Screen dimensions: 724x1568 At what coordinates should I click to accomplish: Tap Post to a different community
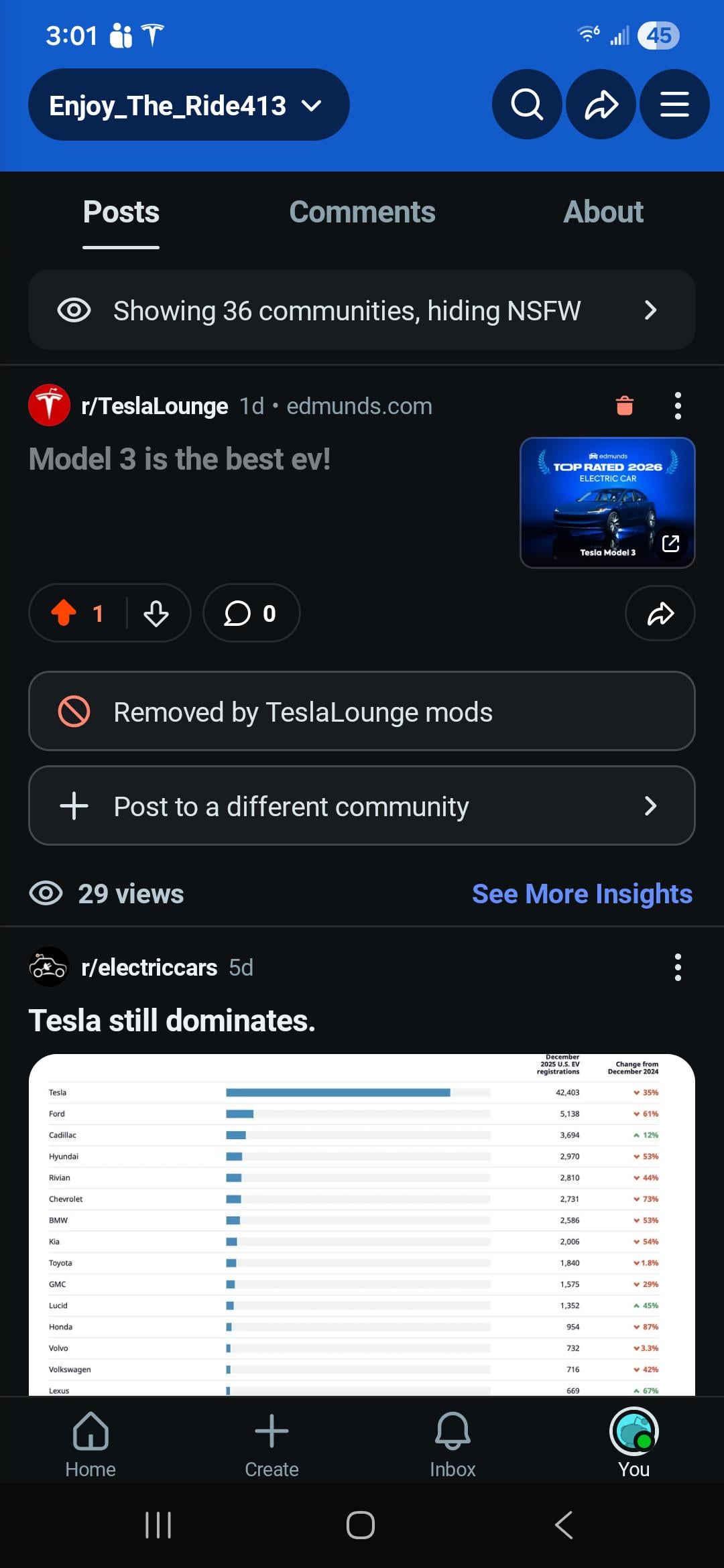(362, 805)
